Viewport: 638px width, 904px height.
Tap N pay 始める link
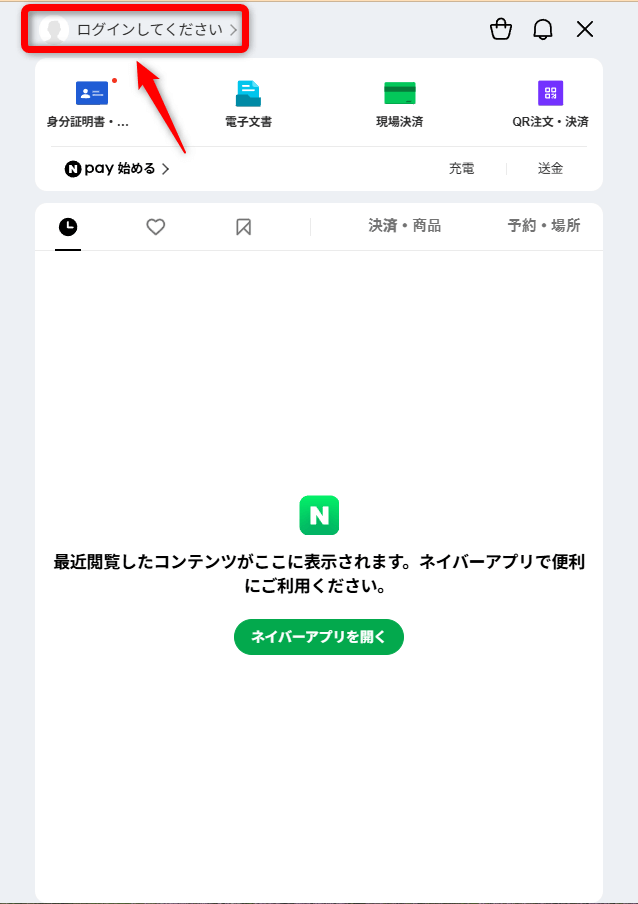117,169
